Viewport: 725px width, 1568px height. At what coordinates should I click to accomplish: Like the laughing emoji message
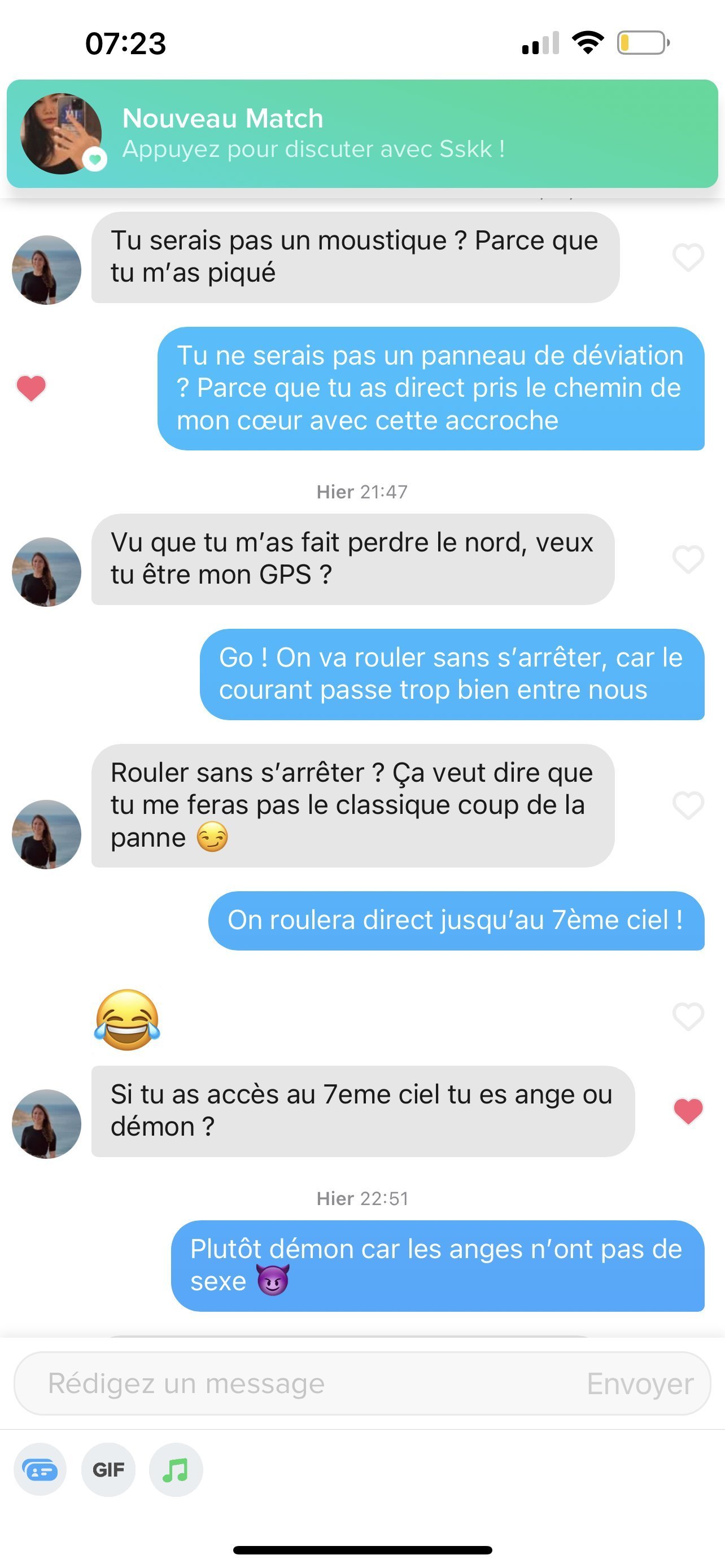click(688, 1017)
